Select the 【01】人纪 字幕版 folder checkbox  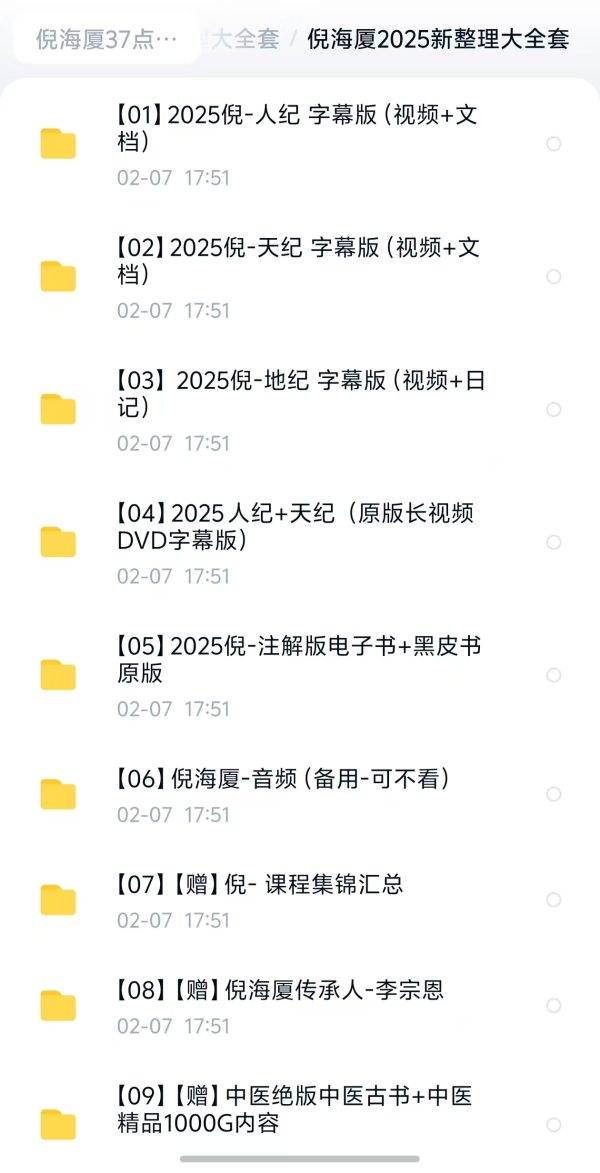[553, 144]
